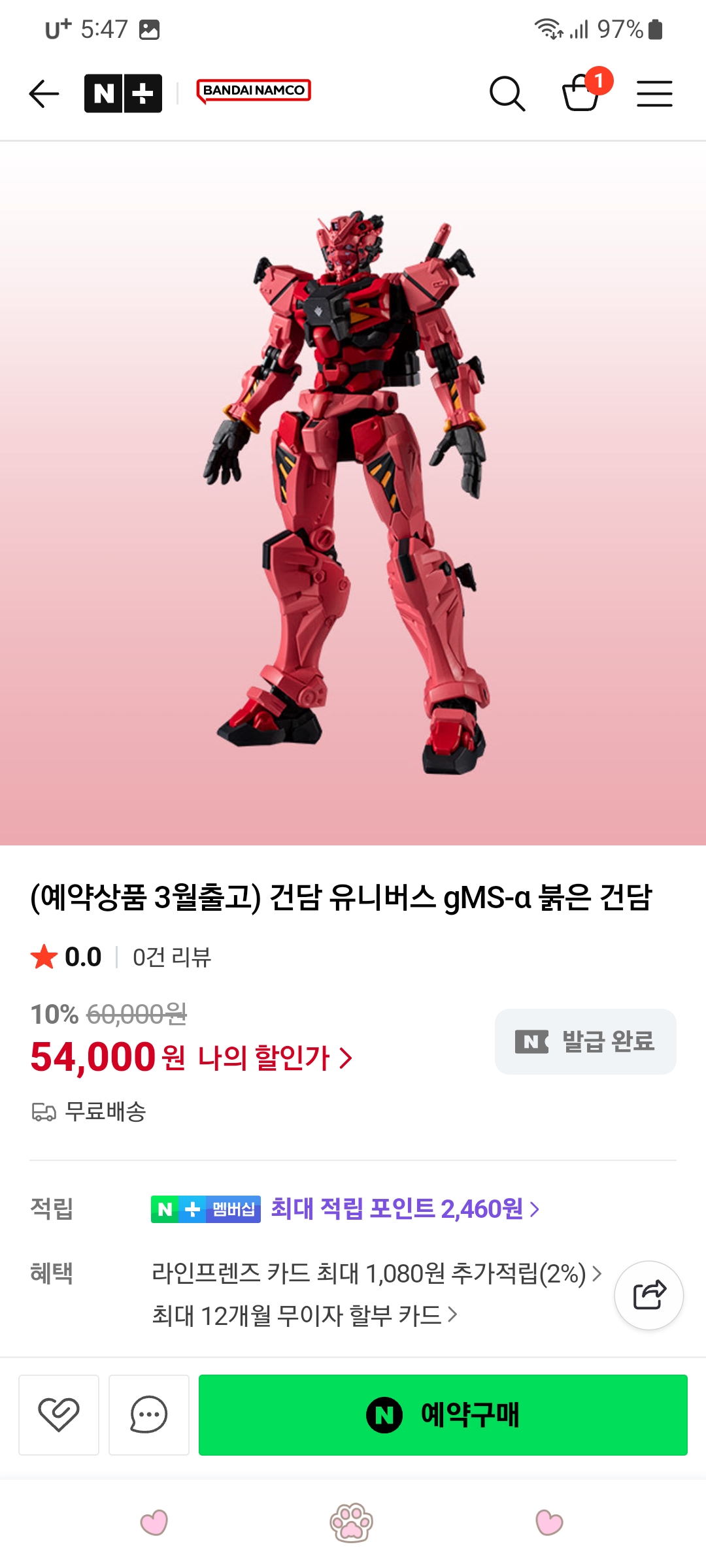706x1568 pixels.
Task: Open the Bandai Namco store page
Action: pyautogui.click(x=254, y=91)
